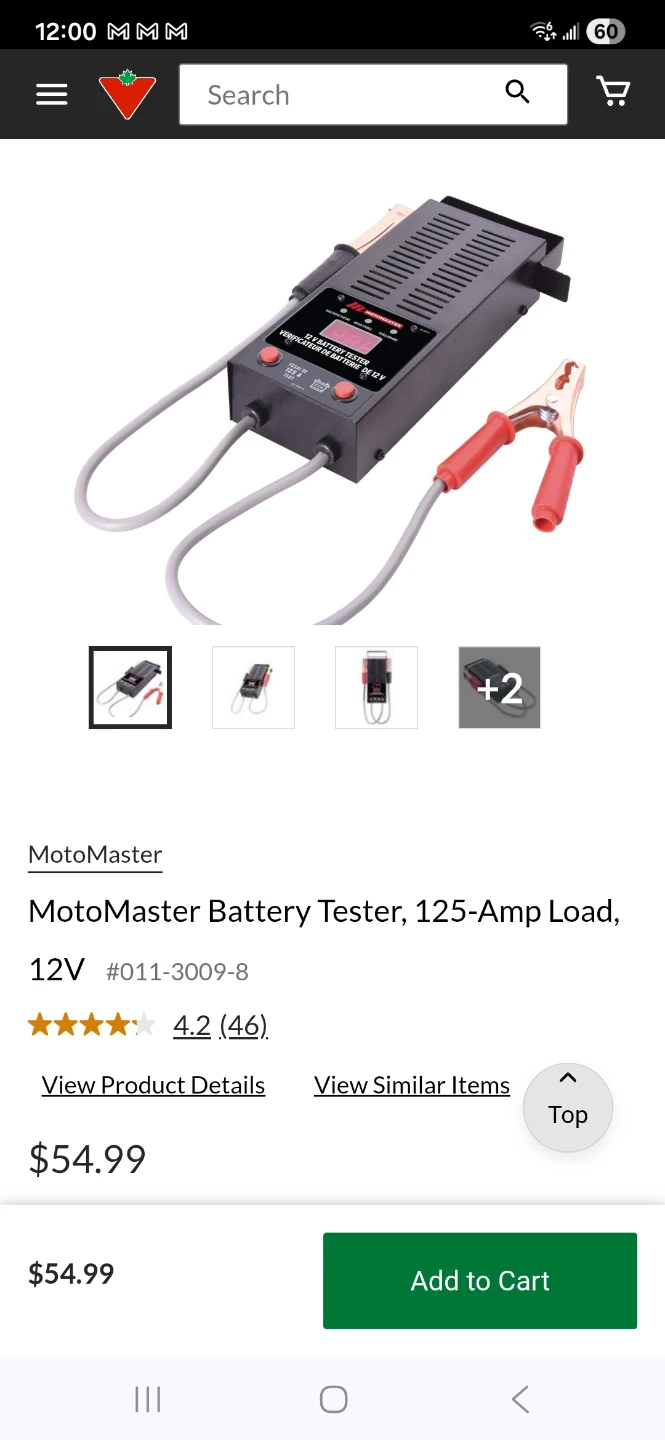The image size is (665, 1440).
Task: Show the second product thumbnail
Action: point(253,687)
